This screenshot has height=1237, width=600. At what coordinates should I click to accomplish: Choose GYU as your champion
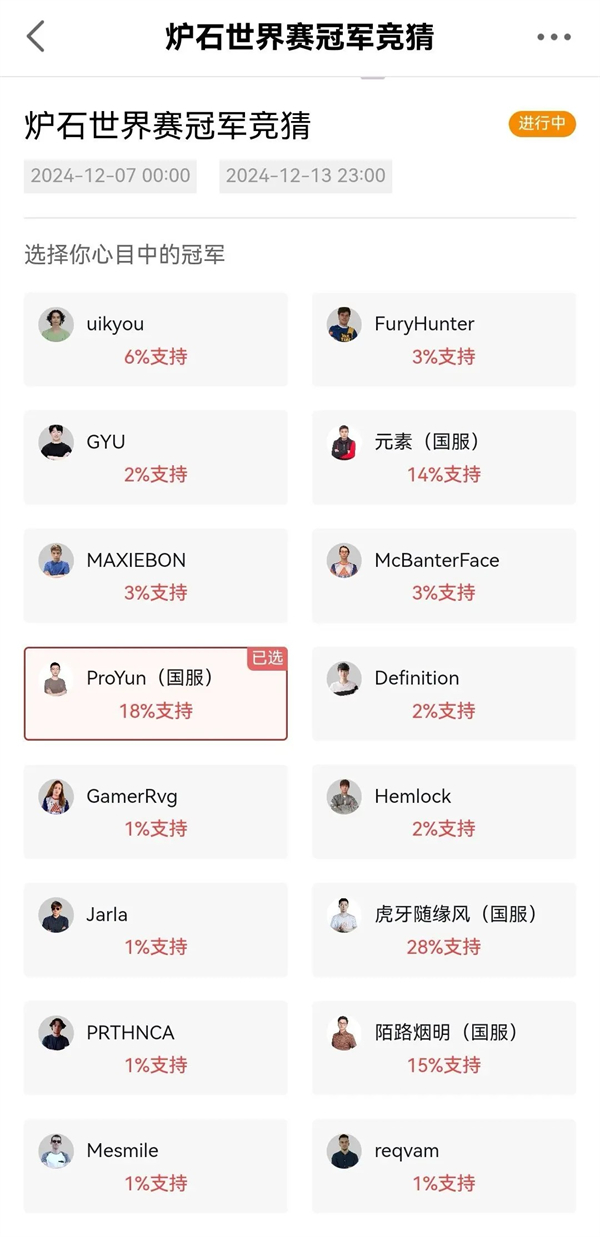pos(155,457)
